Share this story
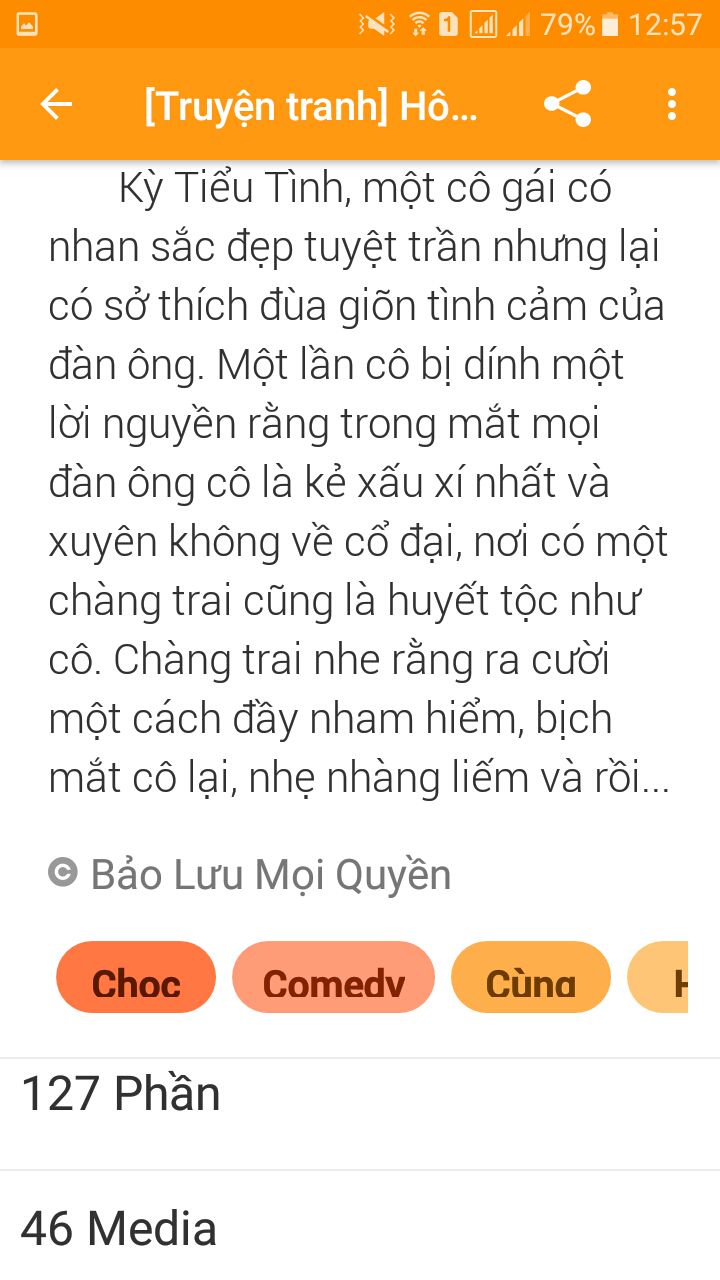The height and width of the screenshot is (1280, 720). [567, 104]
